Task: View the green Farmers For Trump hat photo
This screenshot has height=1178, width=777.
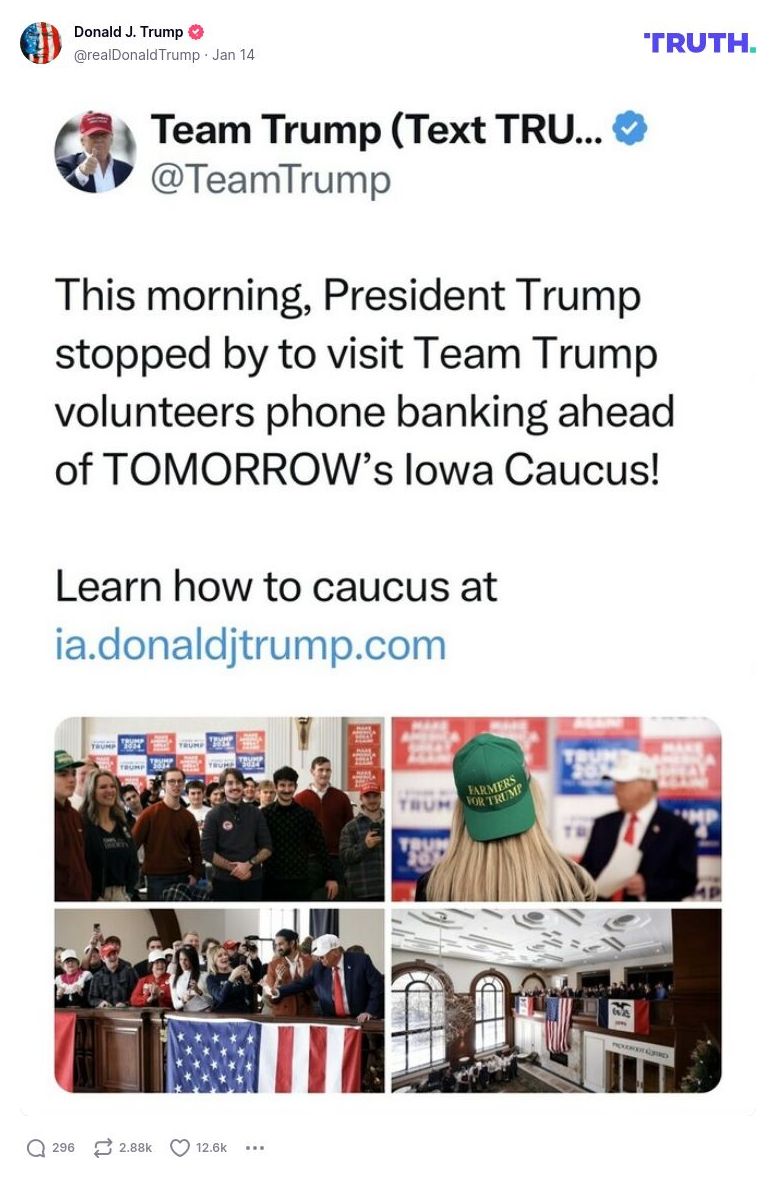Action: (557, 806)
